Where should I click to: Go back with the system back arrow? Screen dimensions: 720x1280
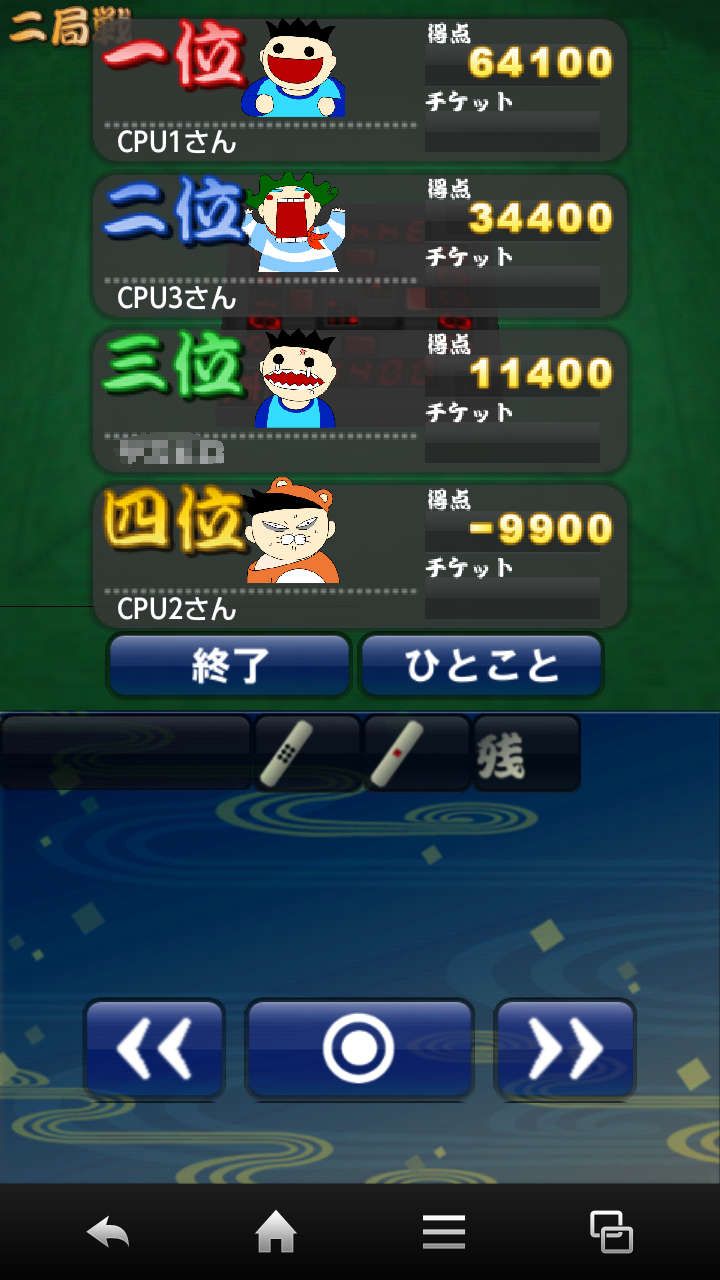[x=108, y=1232]
